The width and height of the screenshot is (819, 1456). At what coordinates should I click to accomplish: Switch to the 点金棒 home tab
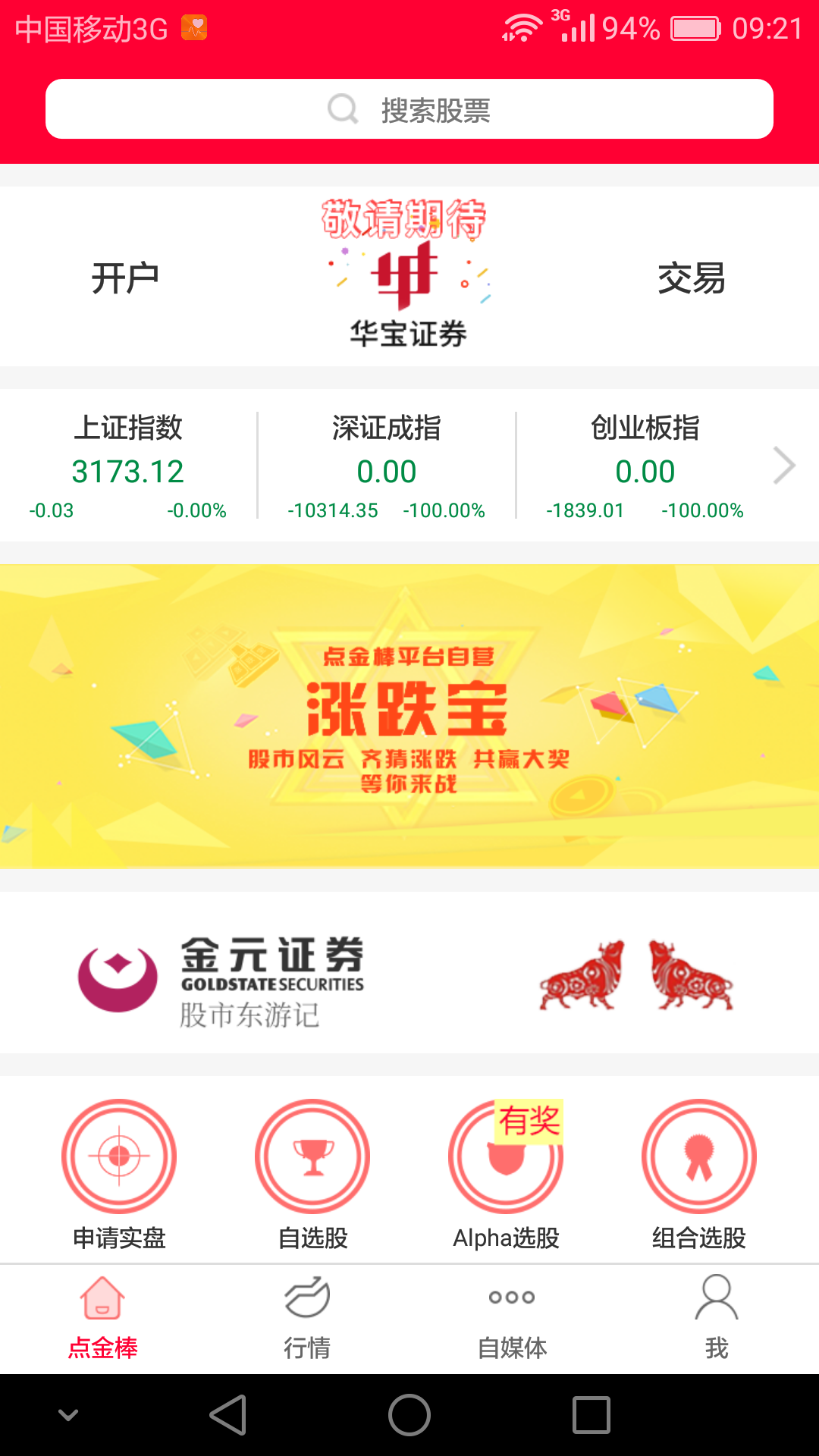point(102,1319)
